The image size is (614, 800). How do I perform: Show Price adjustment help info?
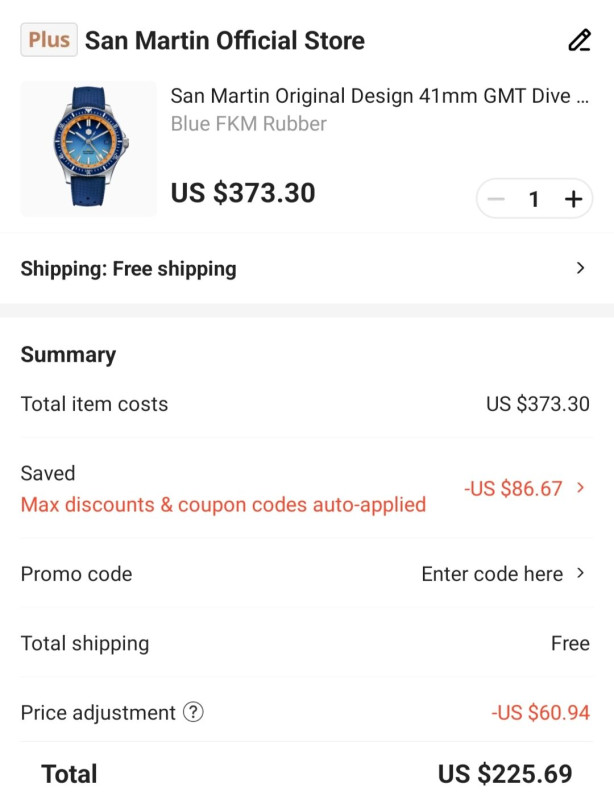click(194, 713)
